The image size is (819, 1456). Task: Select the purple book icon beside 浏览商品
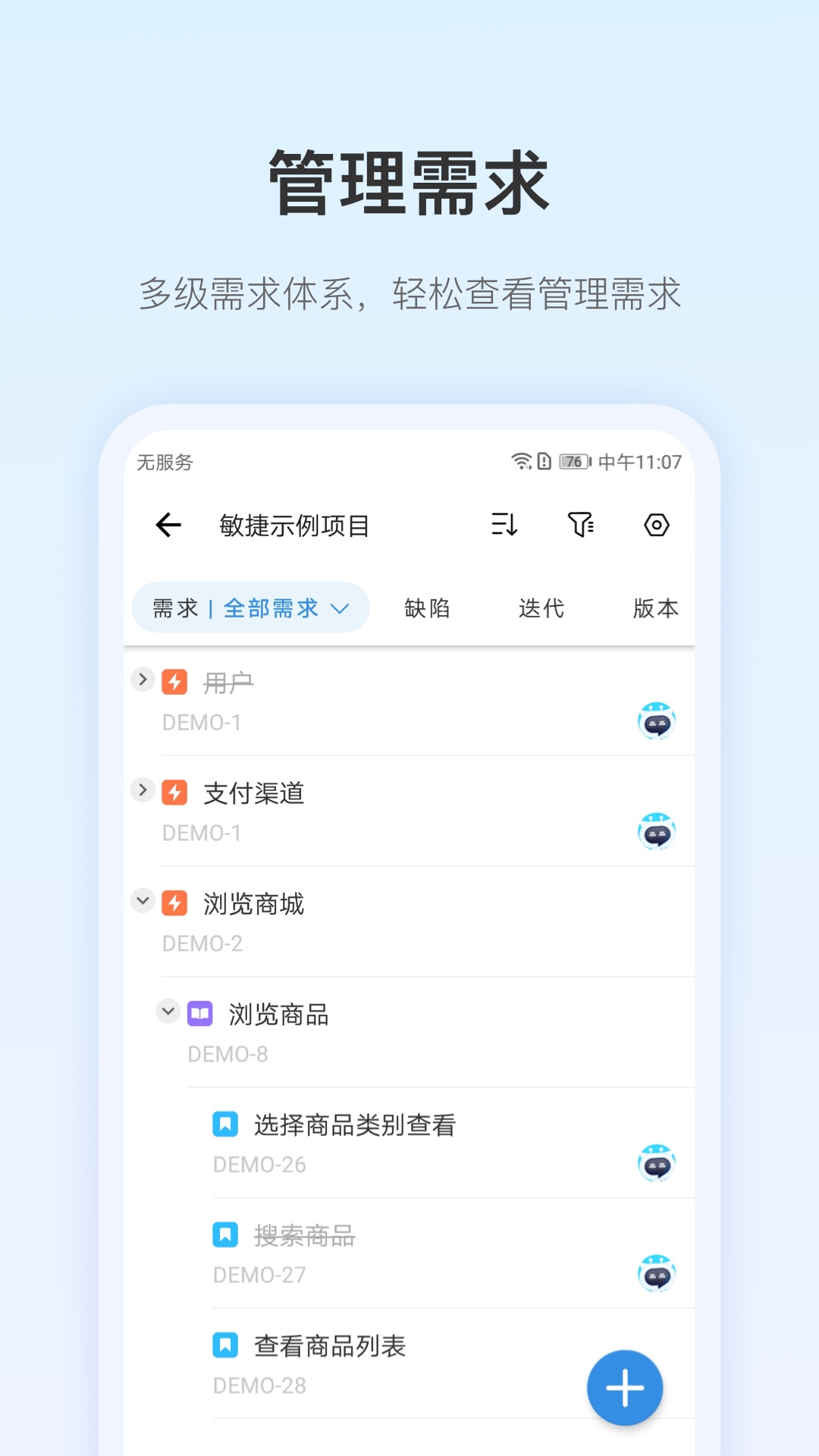199,1012
